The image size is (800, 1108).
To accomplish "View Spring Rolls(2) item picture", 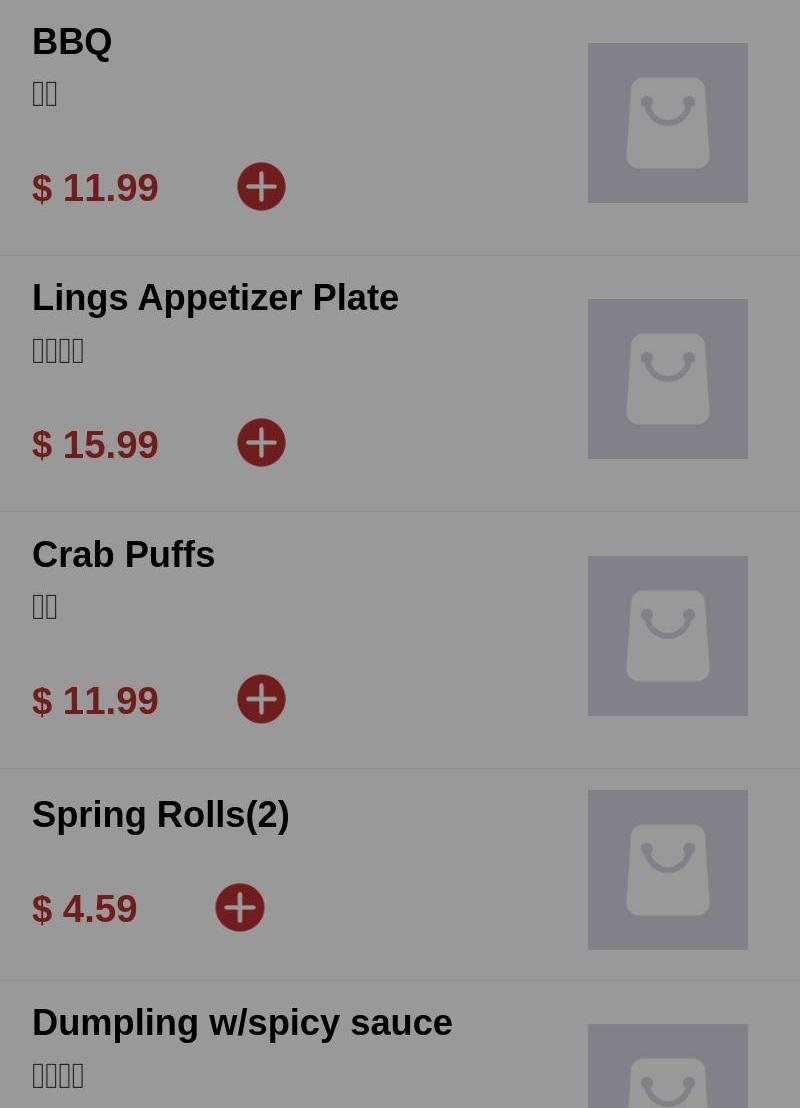I will click(667, 870).
